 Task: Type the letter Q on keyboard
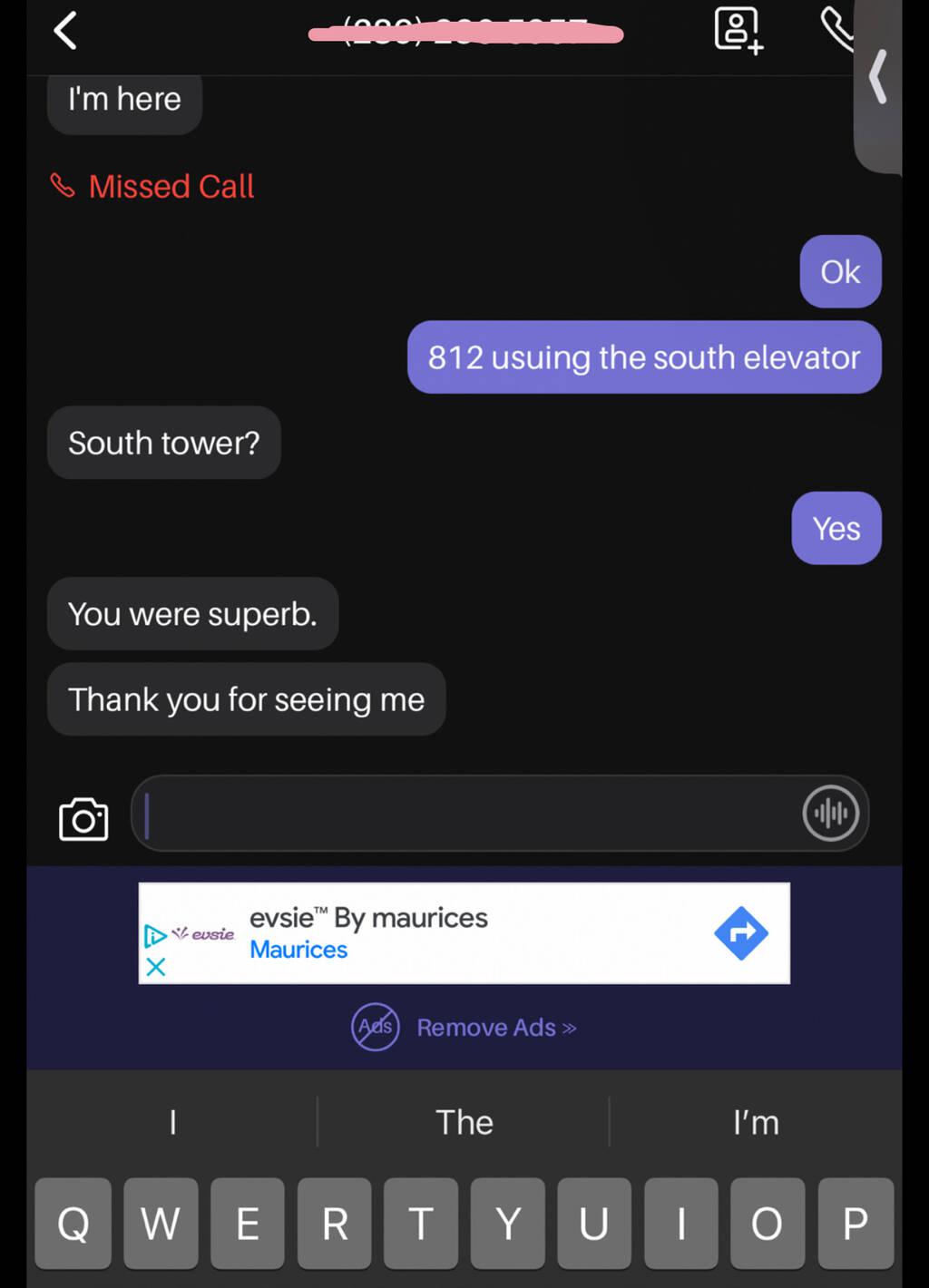pos(73,1224)
